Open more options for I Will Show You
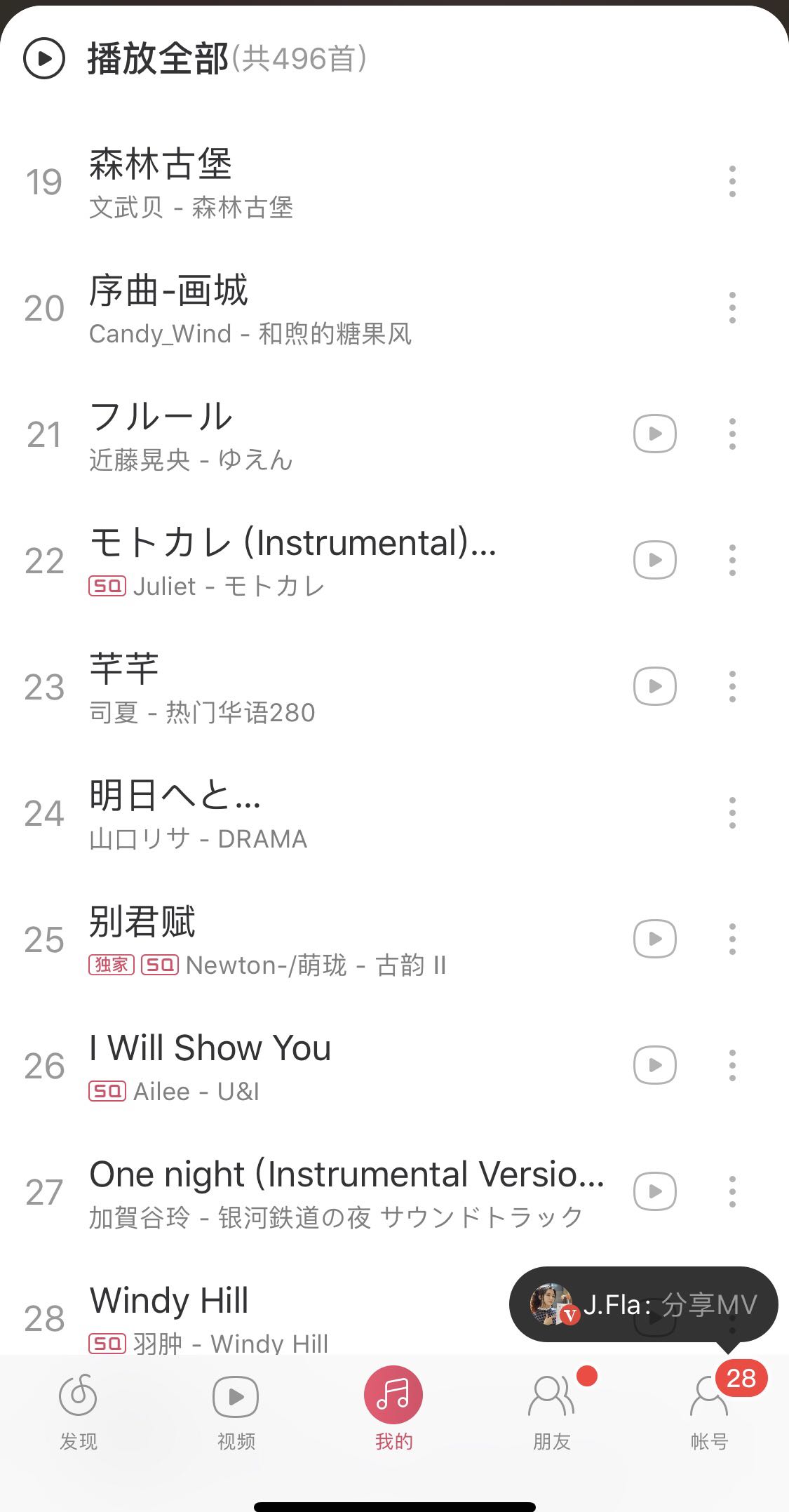The height and width of the screenshot is (1512, 789). [x=732, y=1065]
